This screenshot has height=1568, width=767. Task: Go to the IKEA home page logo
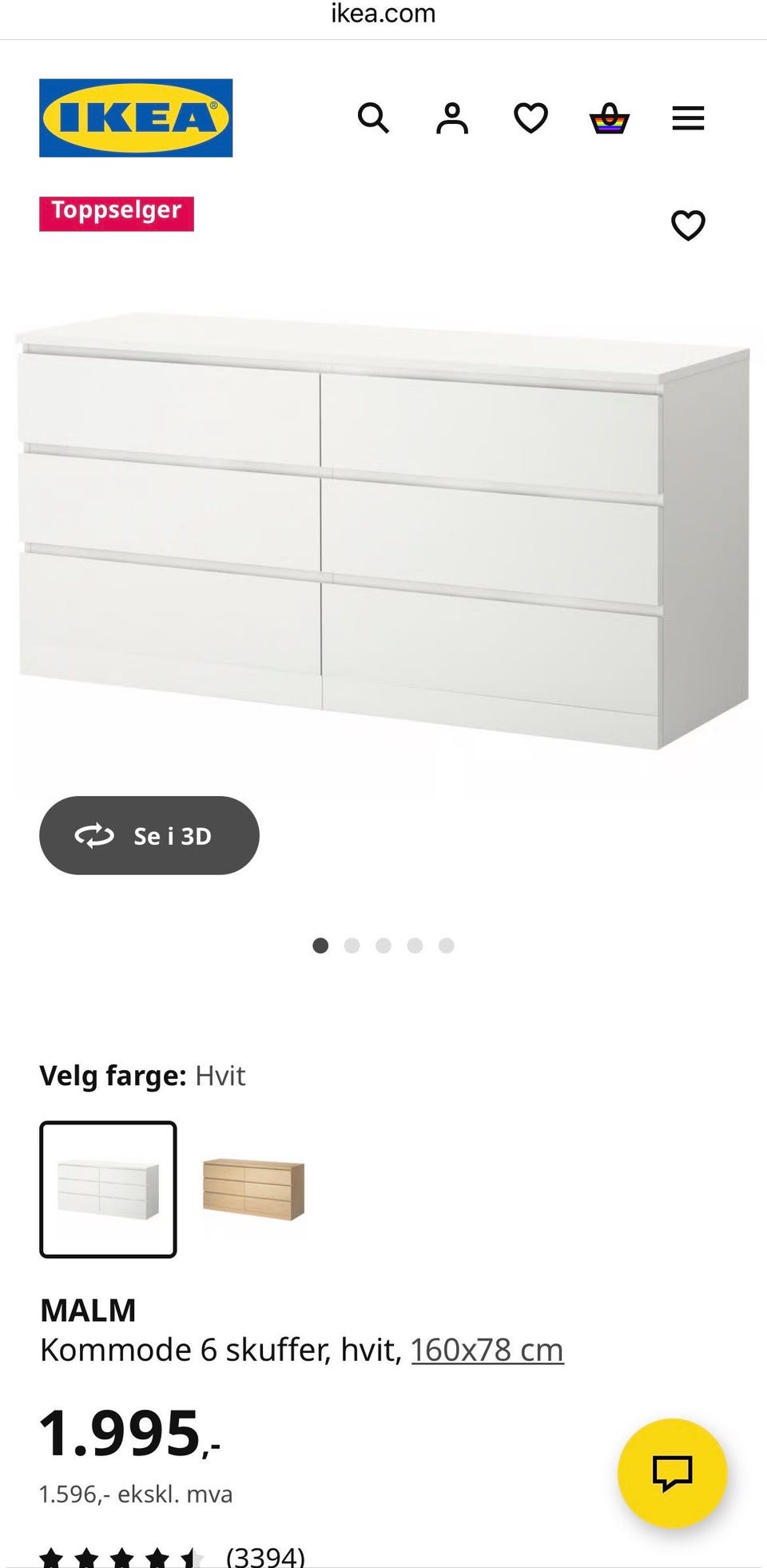(136, 117)
